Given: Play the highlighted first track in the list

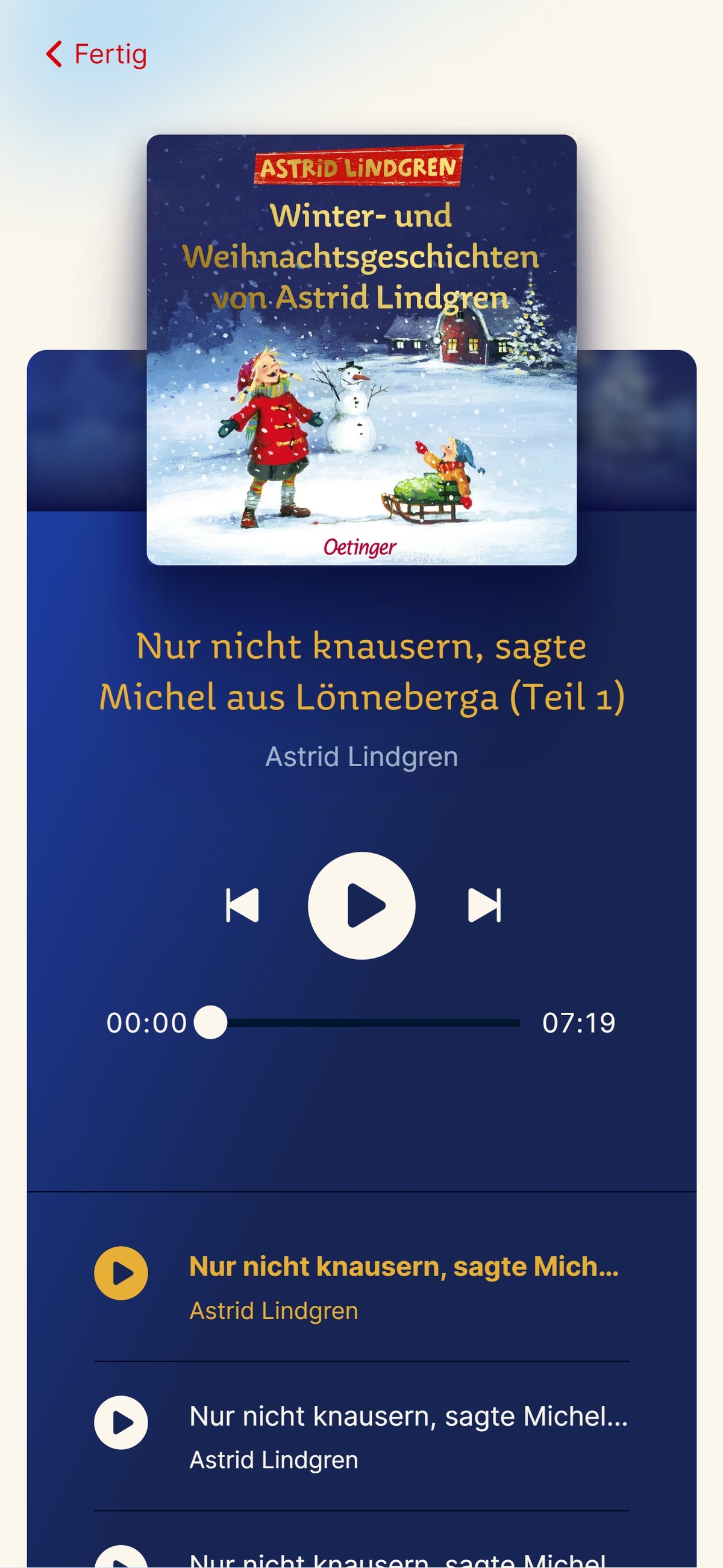Looking at the screenshot, I should click(121, 1273).
